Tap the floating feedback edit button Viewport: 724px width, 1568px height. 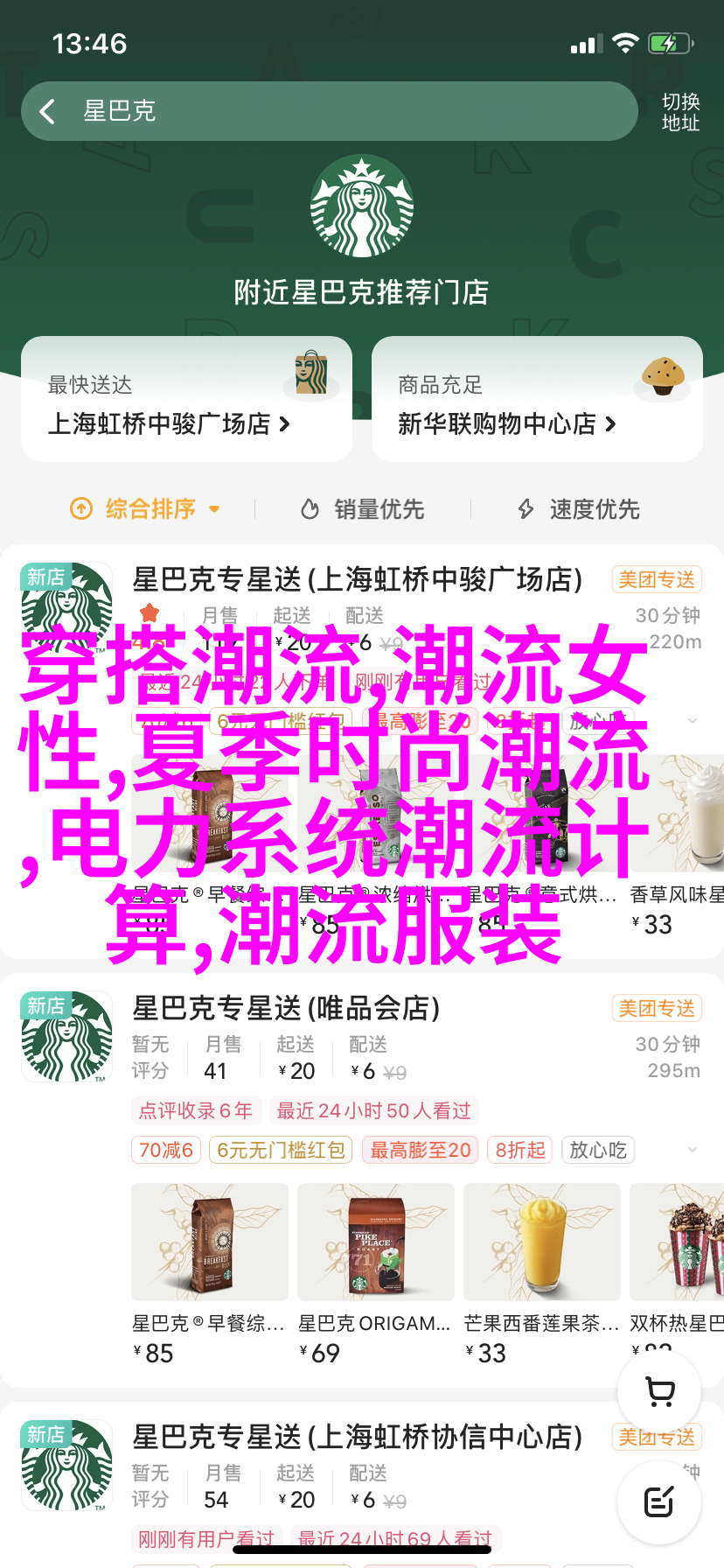[659, 1501]
